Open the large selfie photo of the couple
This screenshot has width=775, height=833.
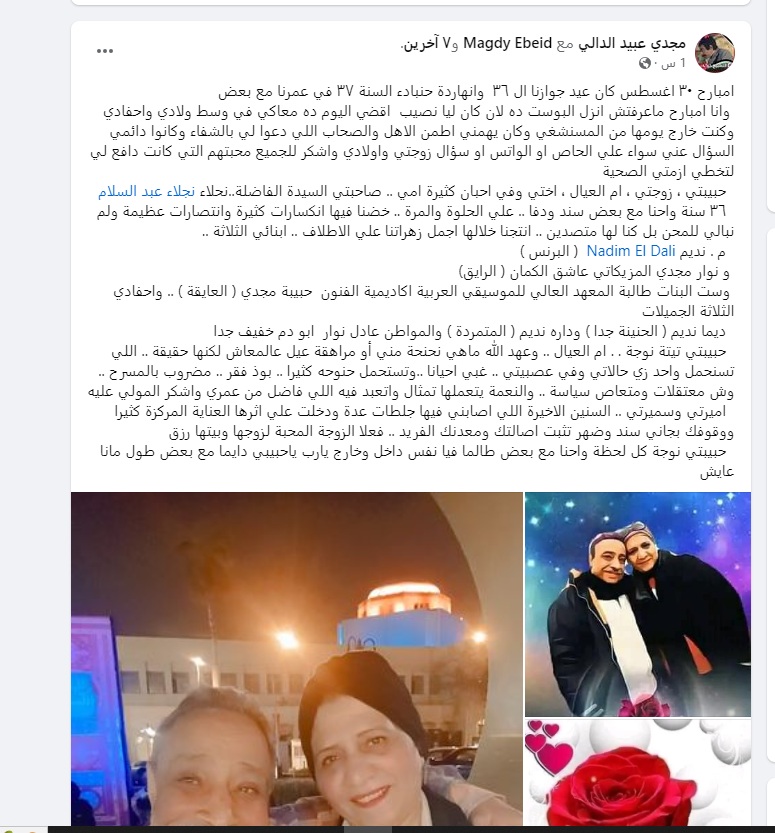(x=296, y=658)
